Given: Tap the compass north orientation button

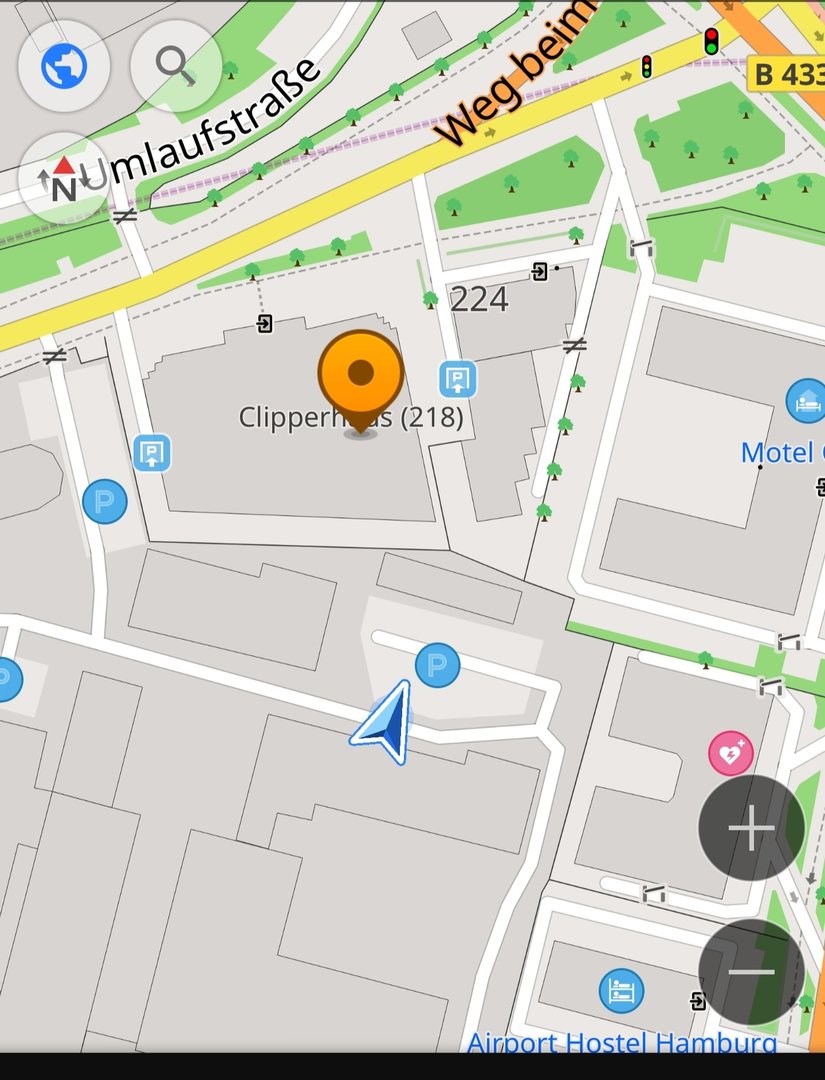Looking at the screenshot, I should pos(64,178).
